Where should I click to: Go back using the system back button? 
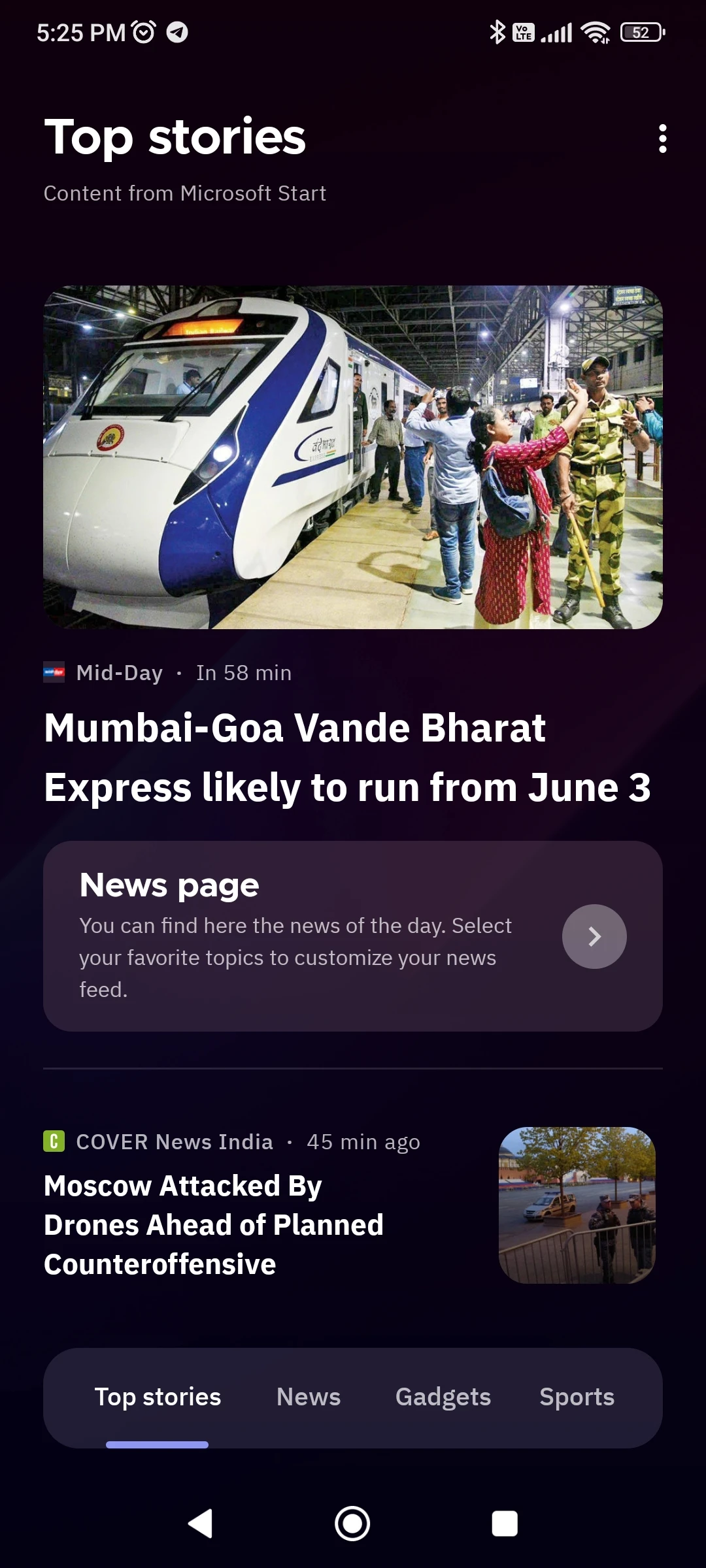(201, 1524)
